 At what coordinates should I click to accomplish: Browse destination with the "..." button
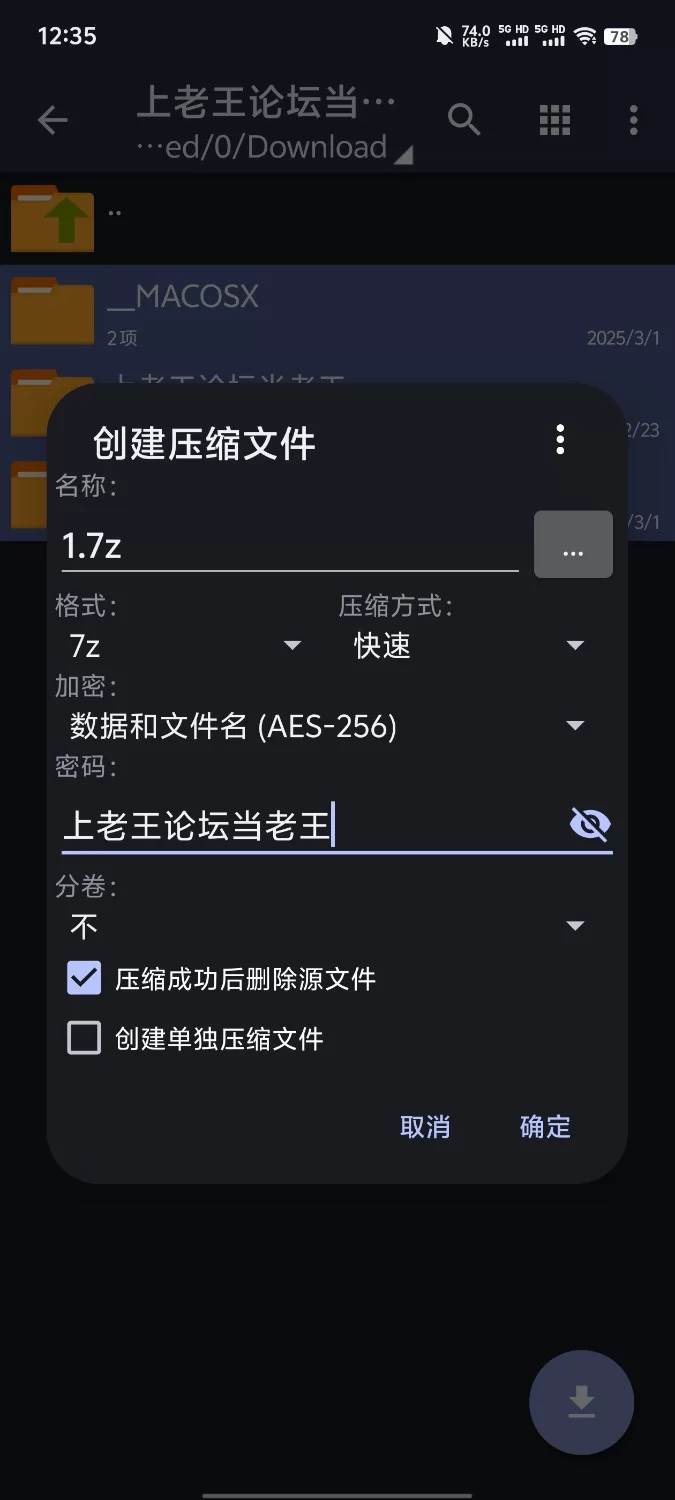point(573,545)
